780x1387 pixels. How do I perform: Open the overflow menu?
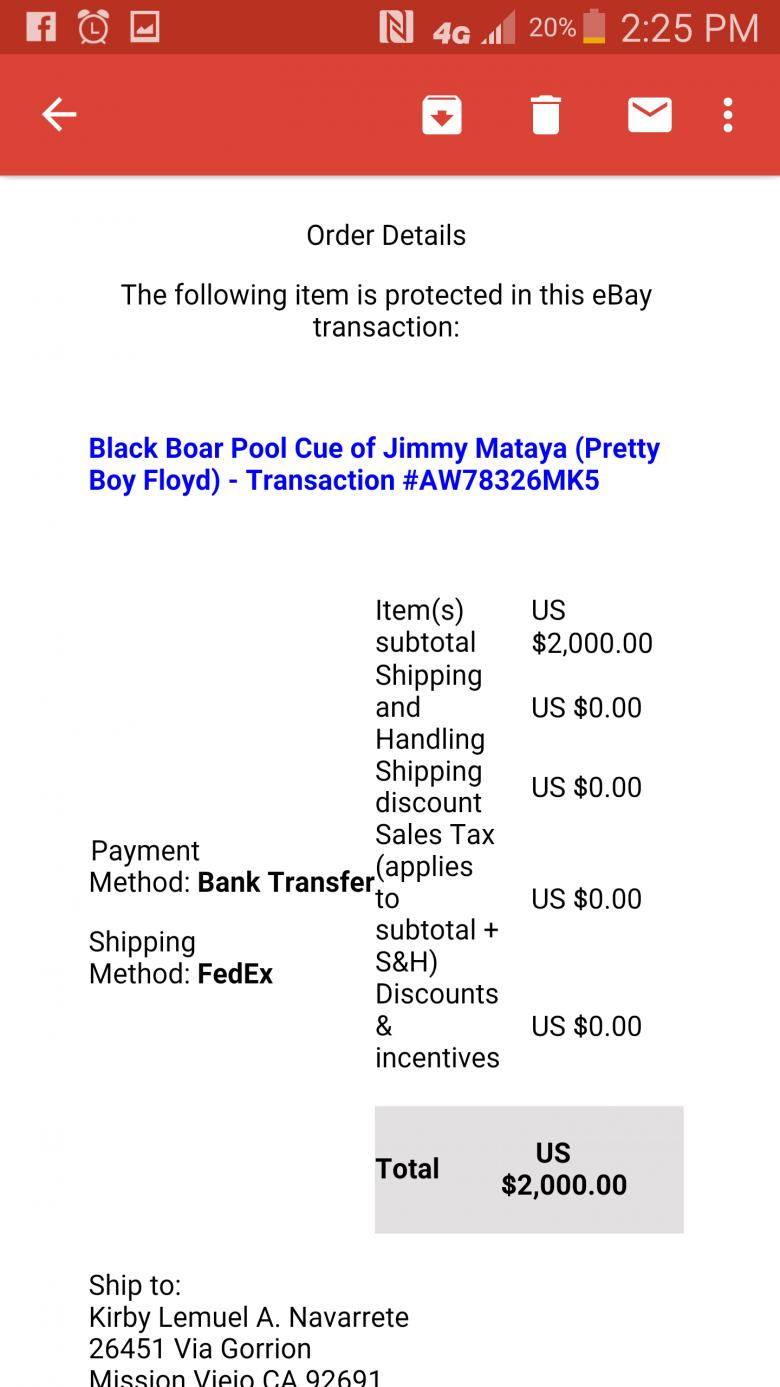728,115
